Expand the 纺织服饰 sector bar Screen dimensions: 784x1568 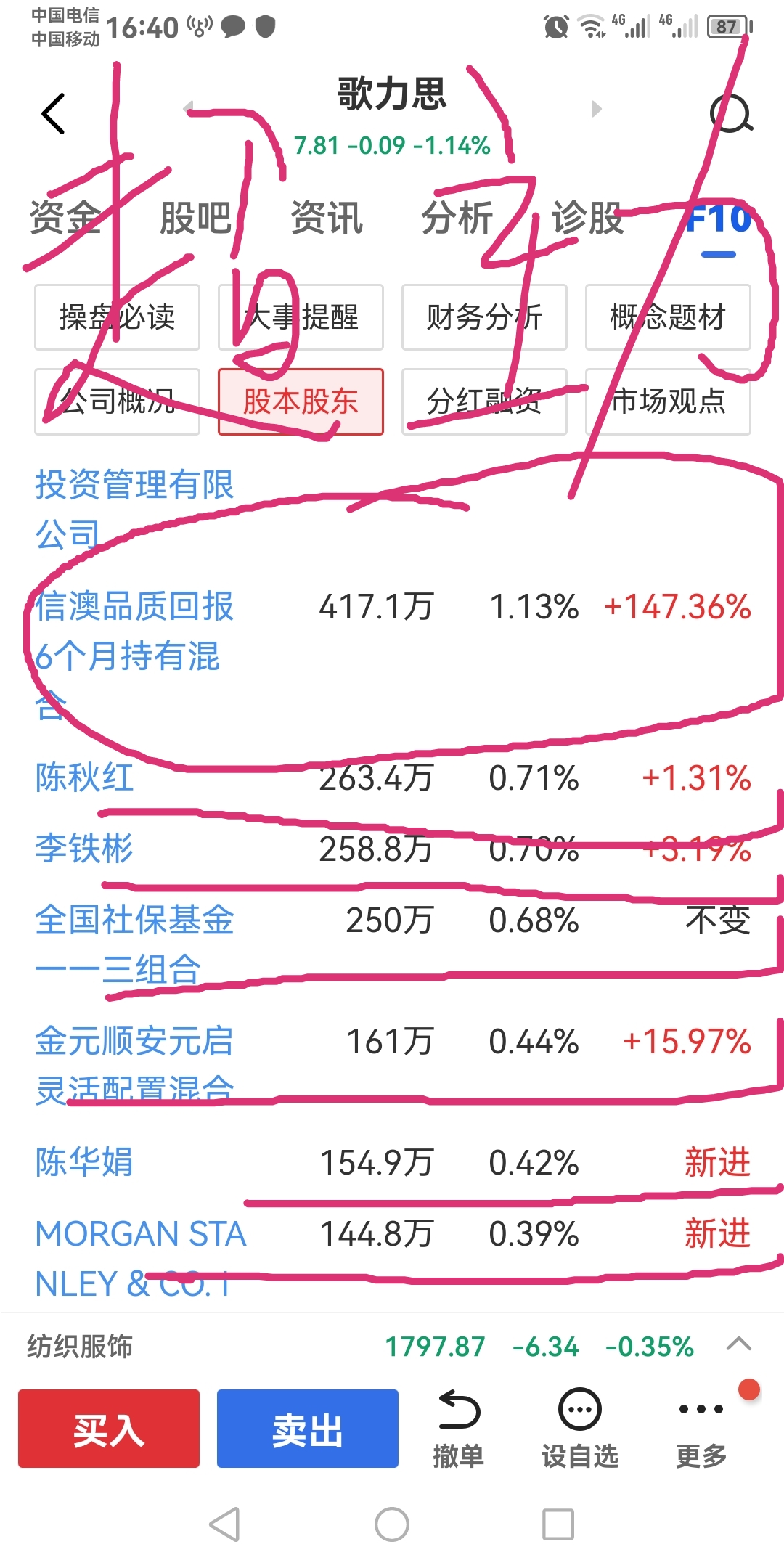click(x=738, y=1344)
